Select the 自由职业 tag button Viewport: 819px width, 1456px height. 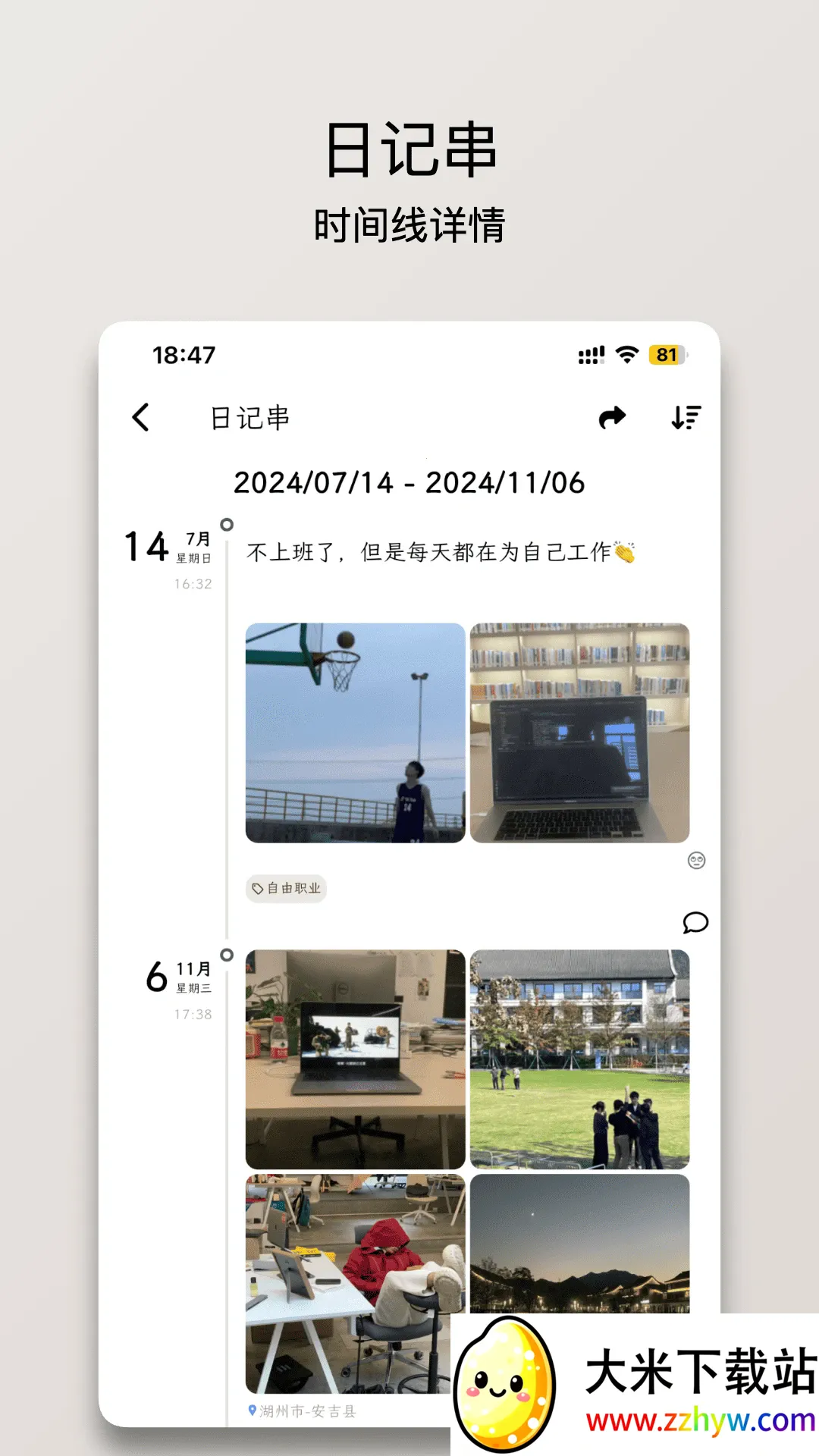(285, 888)
